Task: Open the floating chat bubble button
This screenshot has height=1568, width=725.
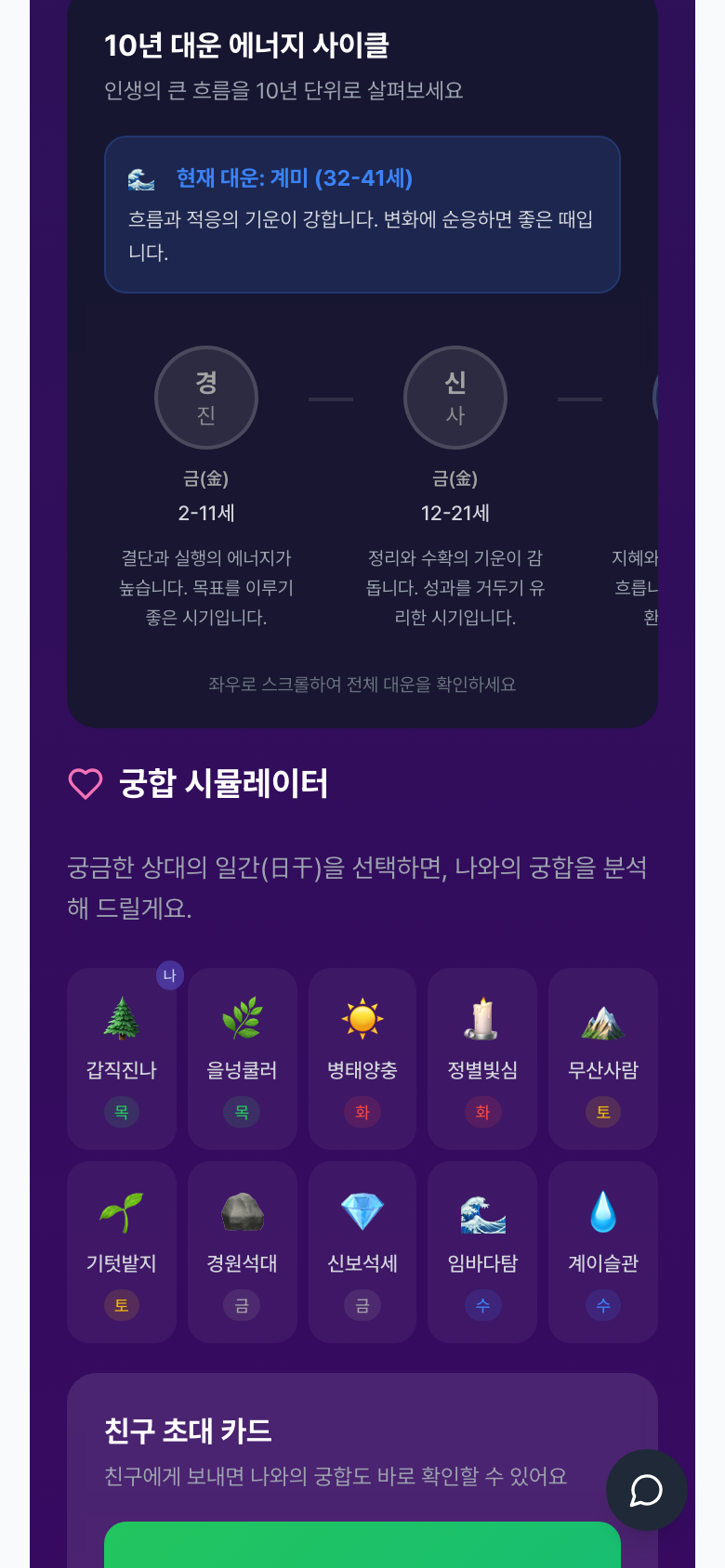Action: click(x=646, y=1490)
